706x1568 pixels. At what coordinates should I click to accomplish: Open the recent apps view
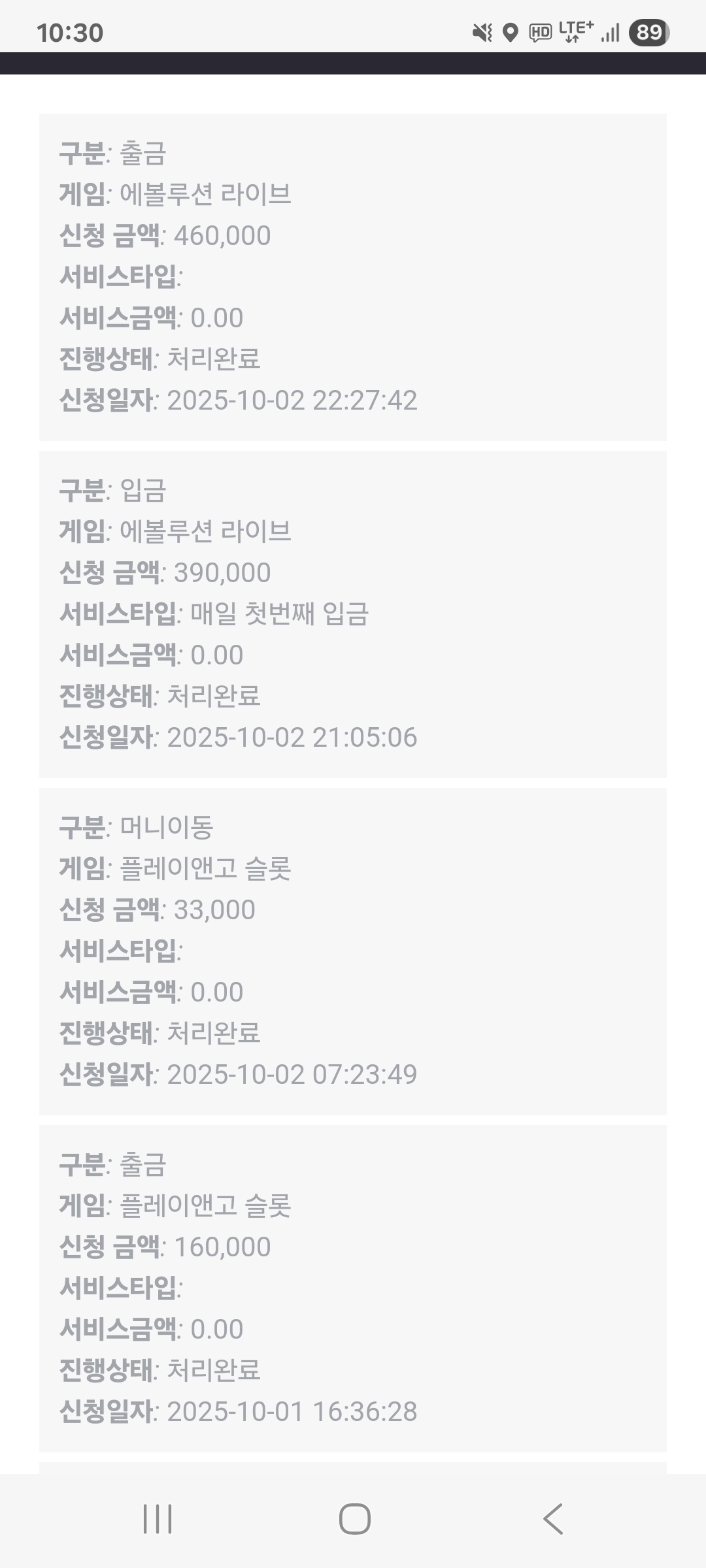tap(158, 1519)
